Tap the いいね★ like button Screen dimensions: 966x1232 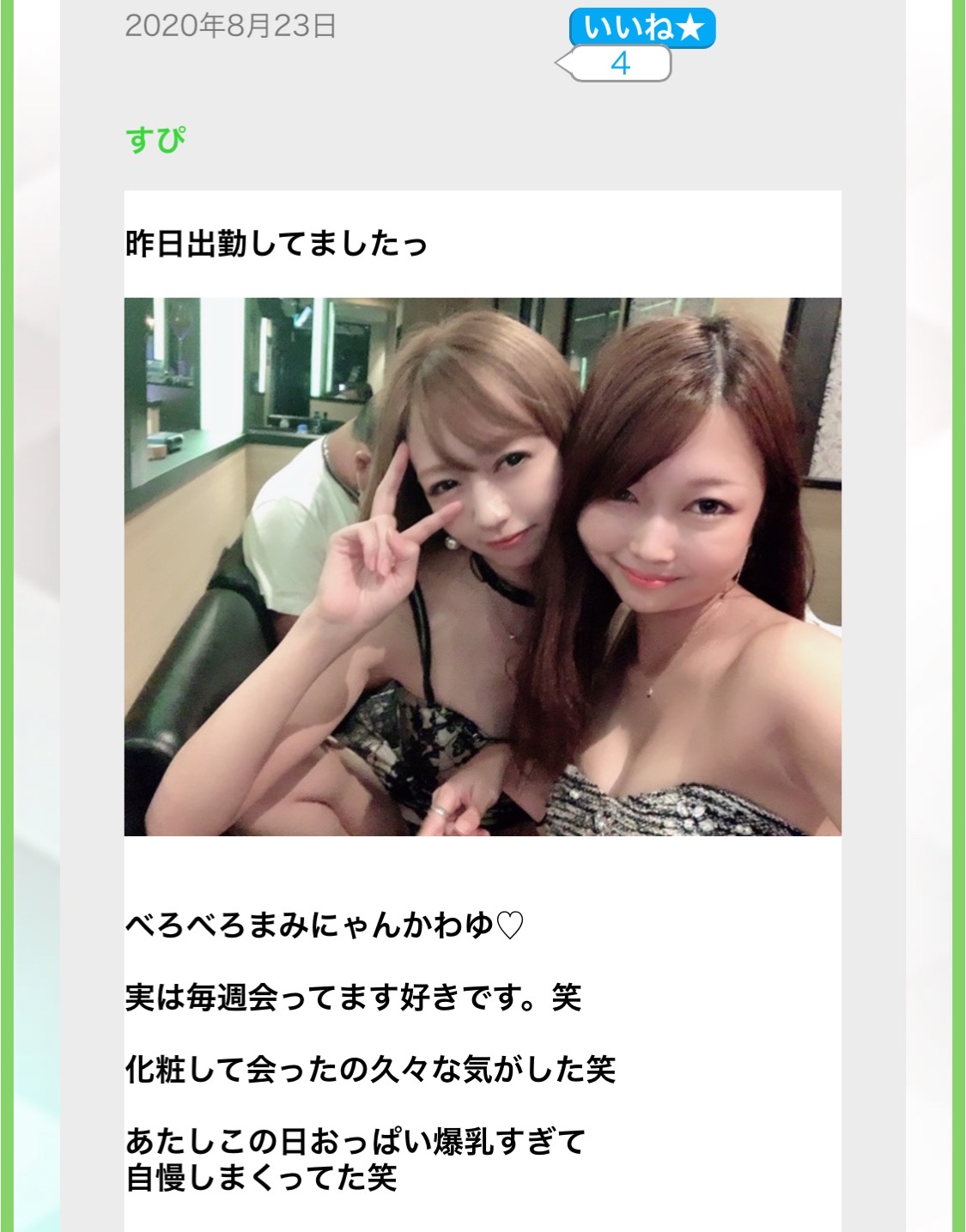pyautogui.click(x=641, y=29)
